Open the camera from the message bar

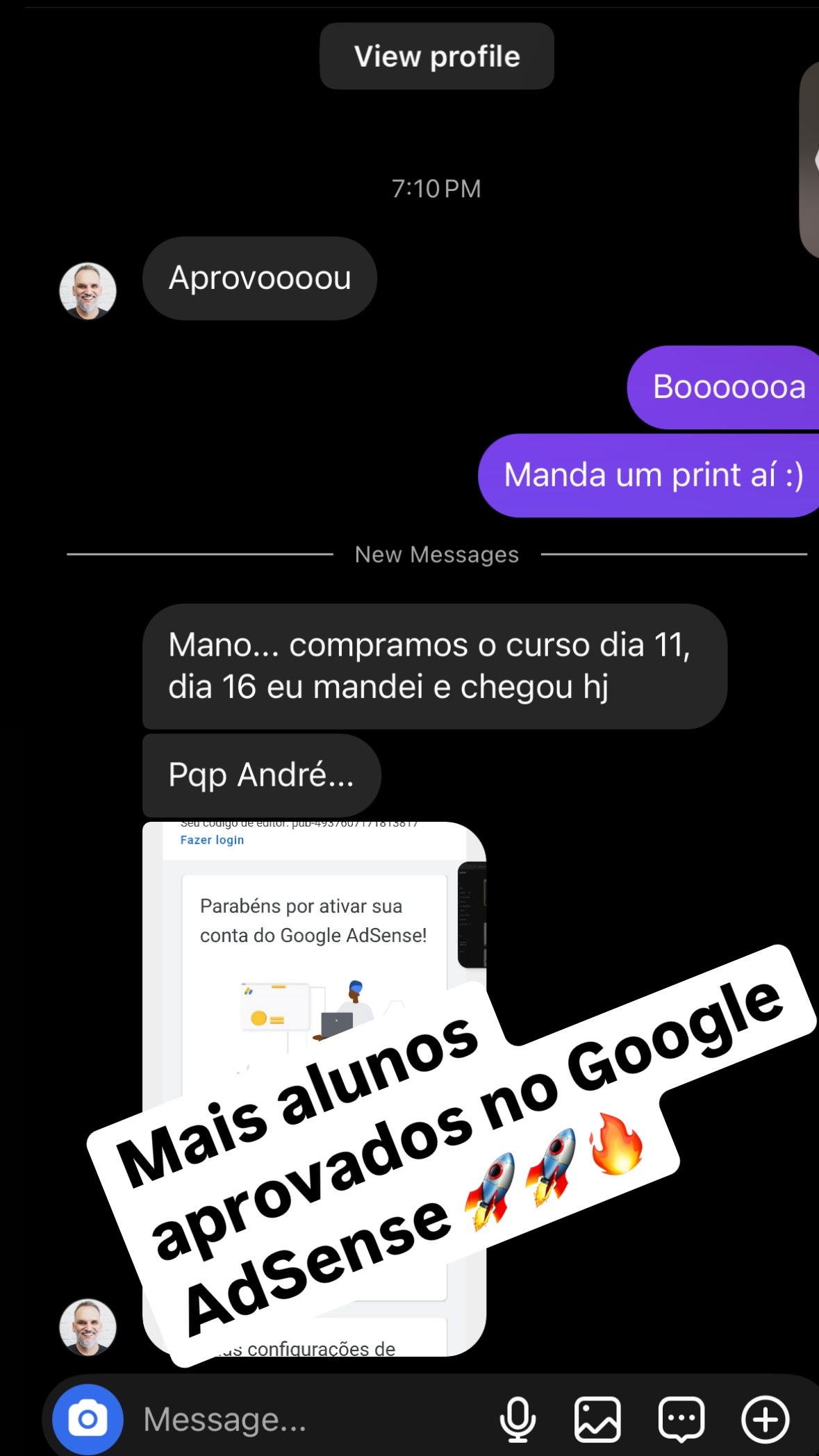click(88, 1419)
